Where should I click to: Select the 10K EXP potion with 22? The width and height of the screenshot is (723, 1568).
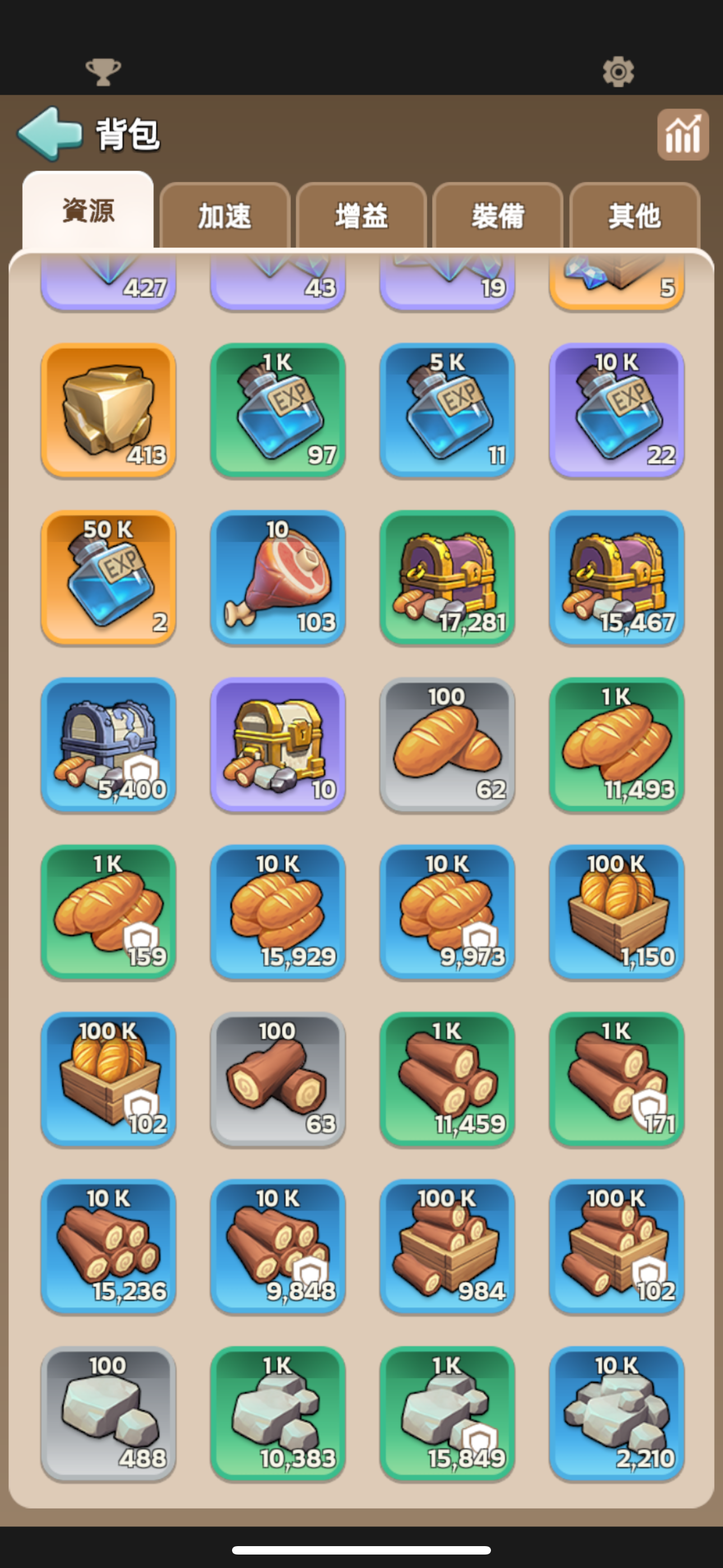point(617,409)
